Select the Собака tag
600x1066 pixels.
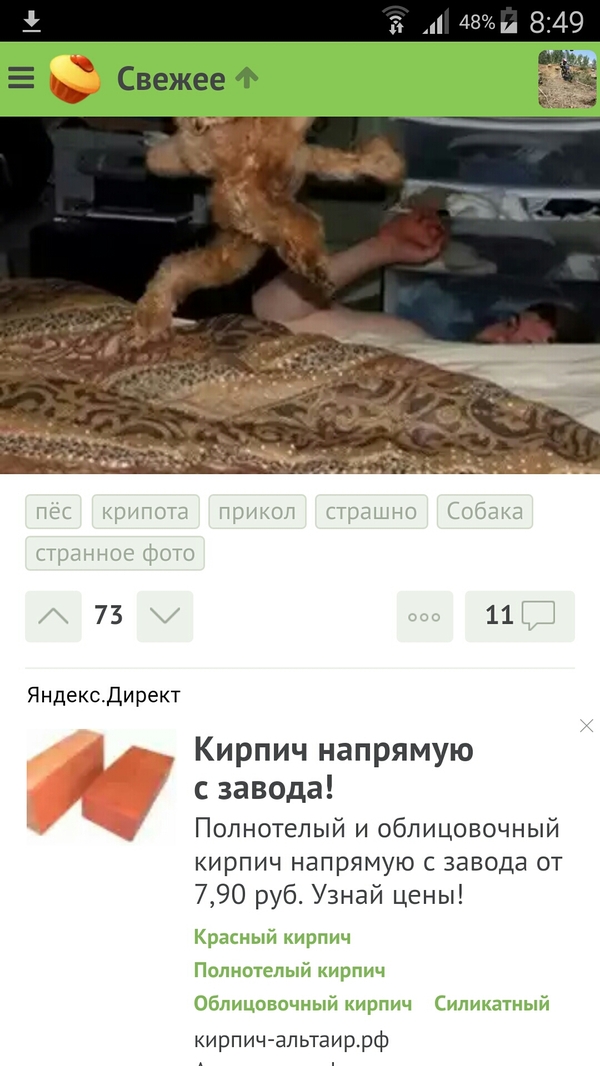485,512
